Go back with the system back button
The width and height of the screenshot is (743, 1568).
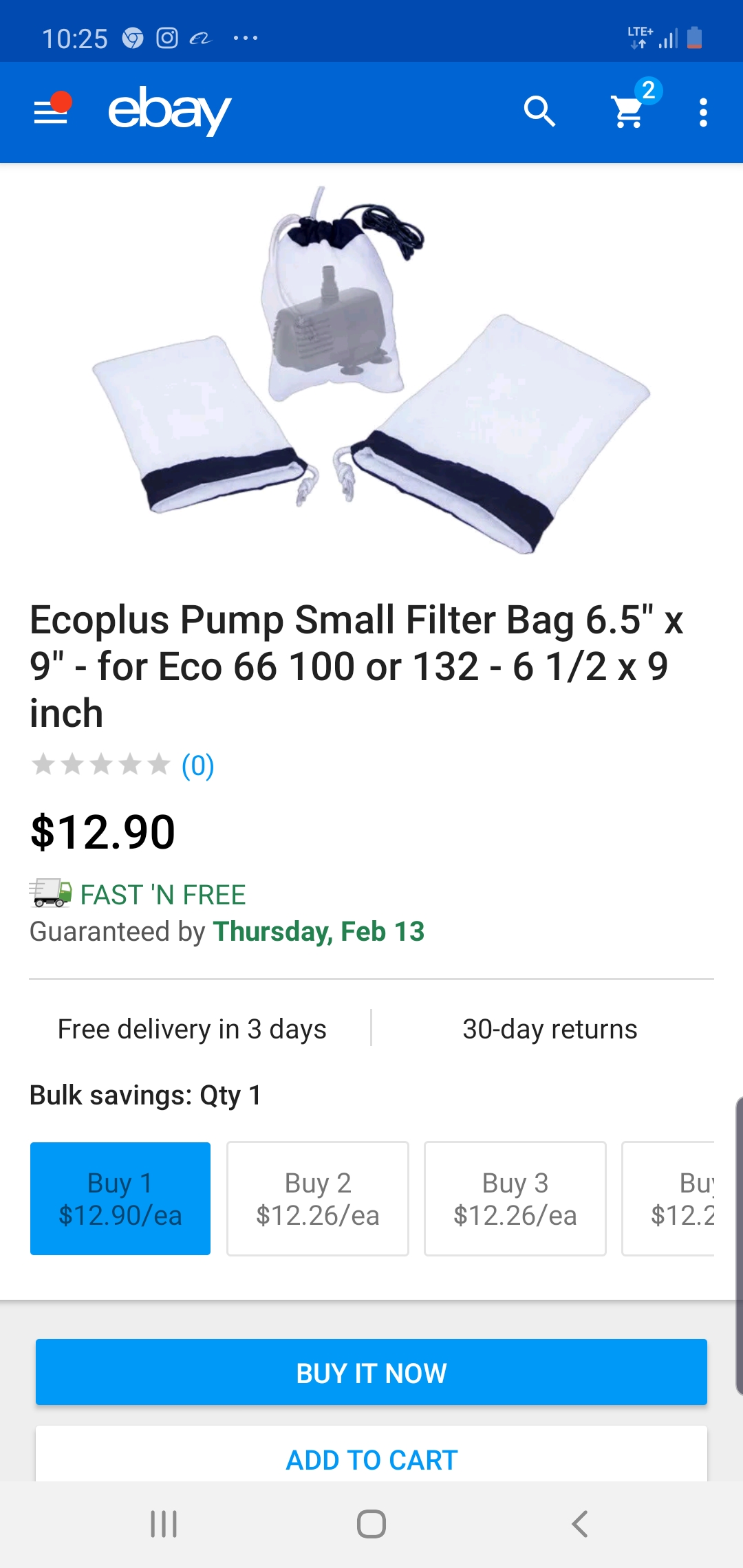coord(580,1524)
